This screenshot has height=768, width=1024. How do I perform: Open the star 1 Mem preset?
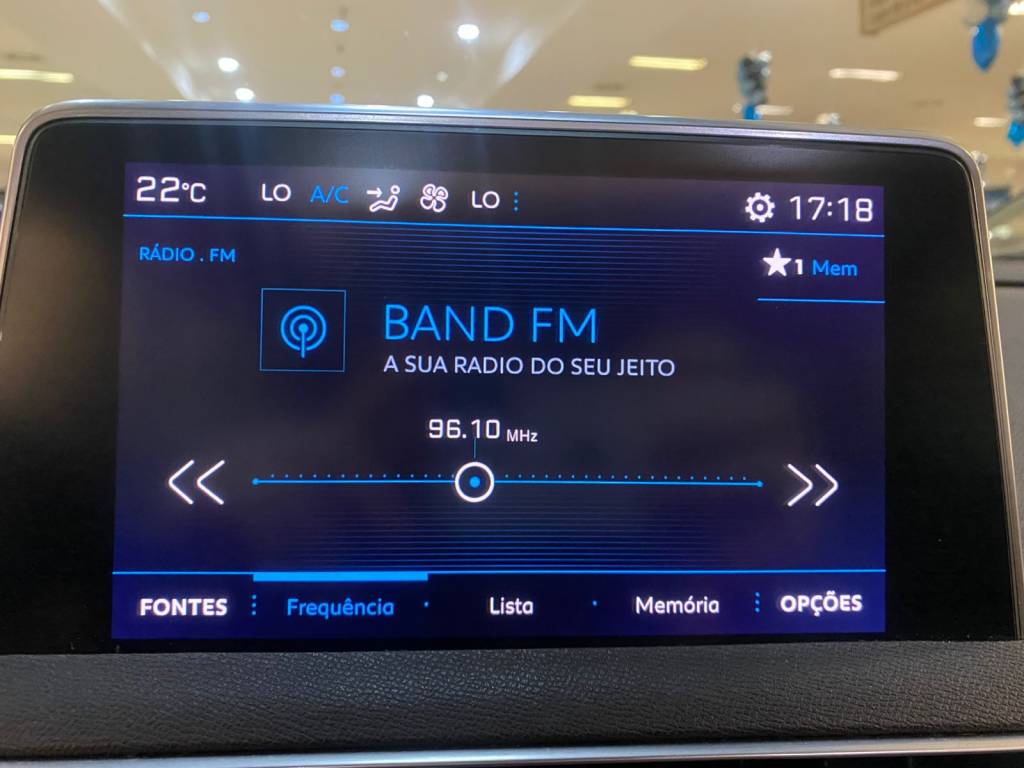[x=811, y=266]
